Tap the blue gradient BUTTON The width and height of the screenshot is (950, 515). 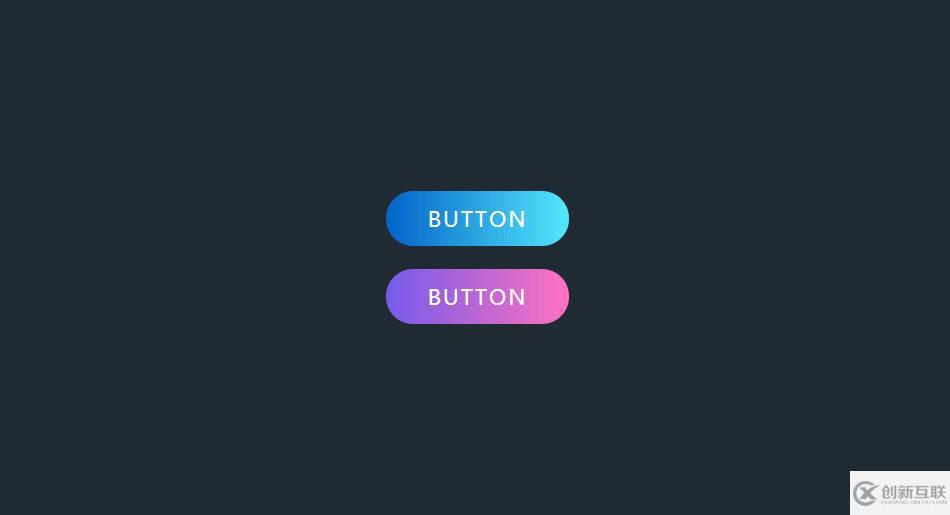point(477,218)
